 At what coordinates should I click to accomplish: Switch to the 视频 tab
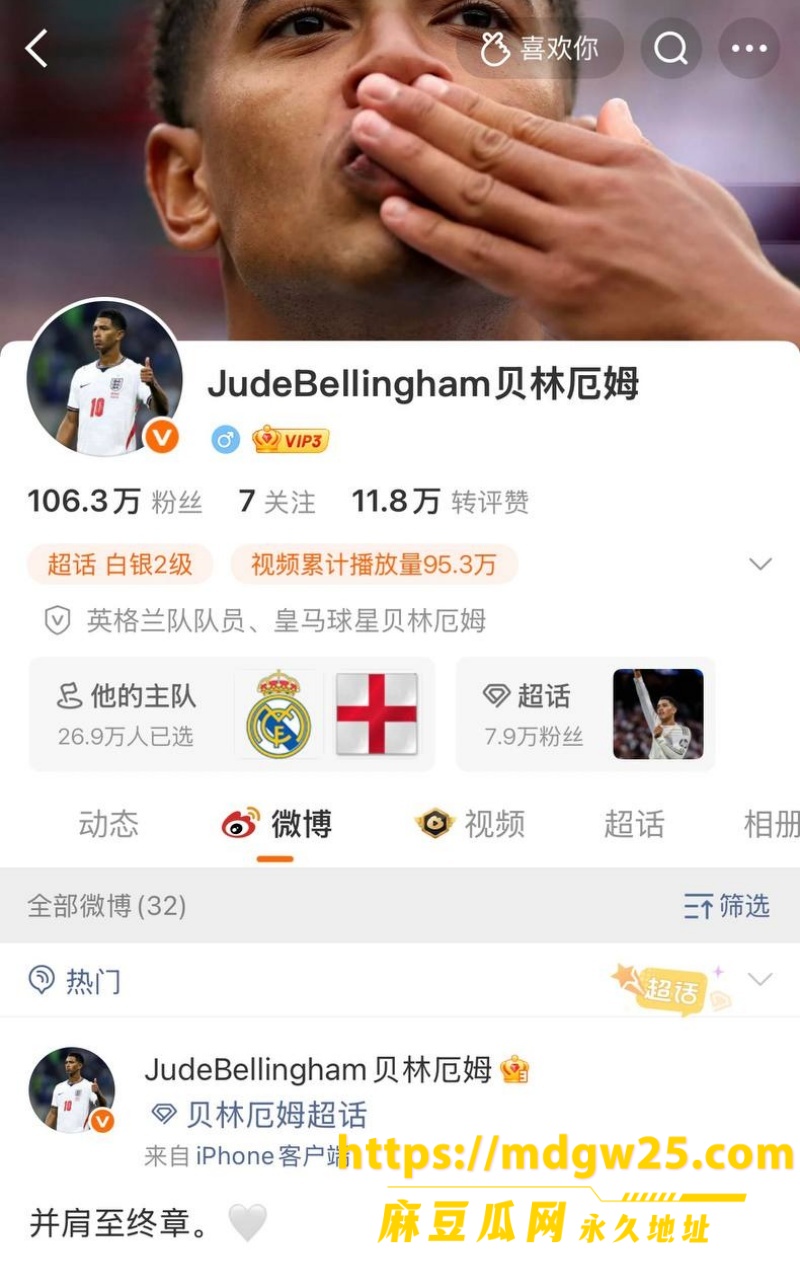pyautogui.click(x=470, y=824)
